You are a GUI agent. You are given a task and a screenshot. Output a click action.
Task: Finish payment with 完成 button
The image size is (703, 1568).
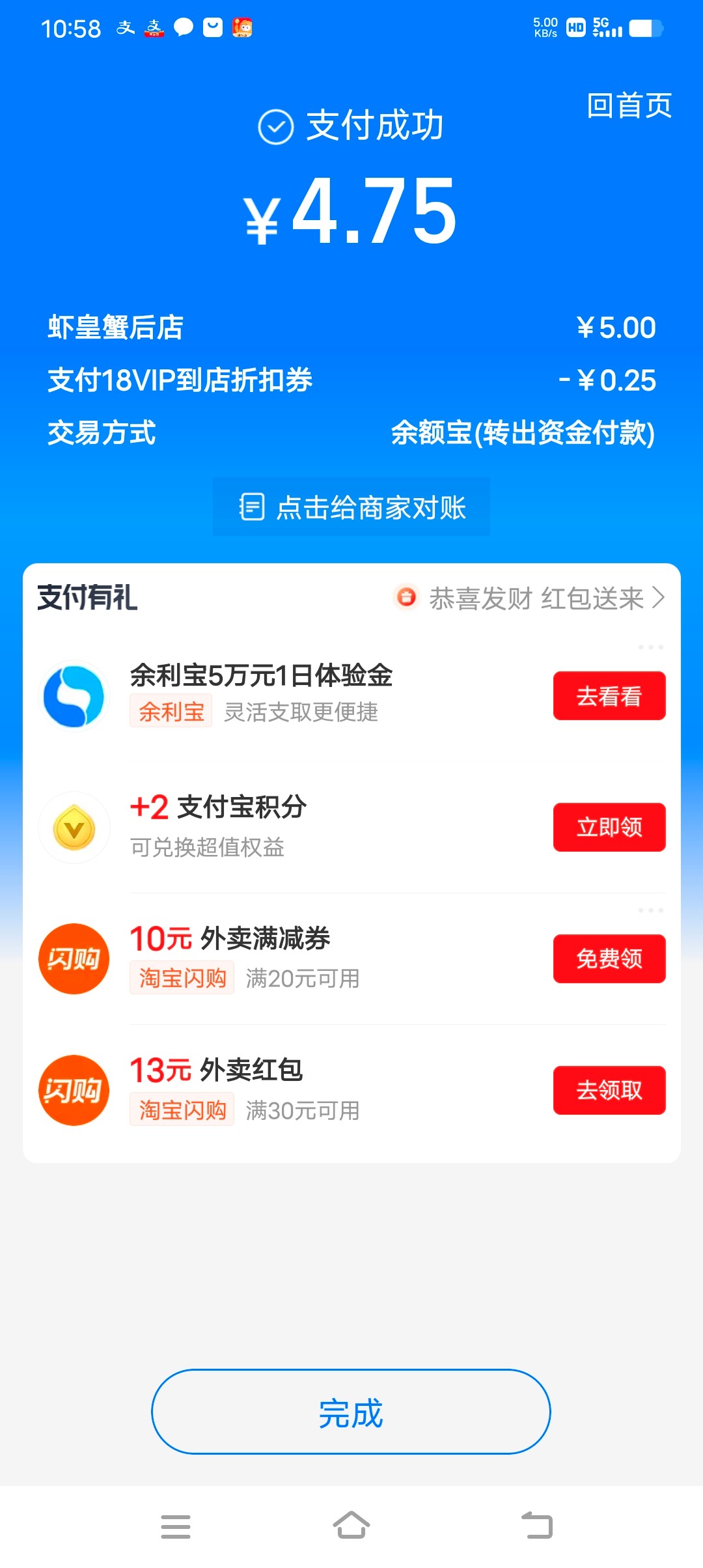click(x=351, y=1412)
